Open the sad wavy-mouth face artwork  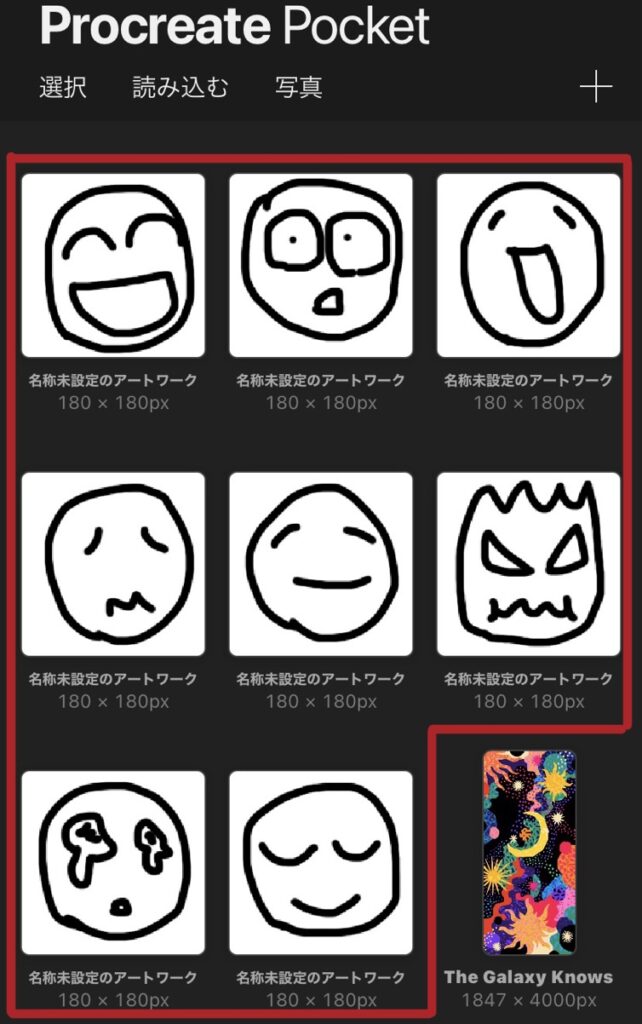113,564
